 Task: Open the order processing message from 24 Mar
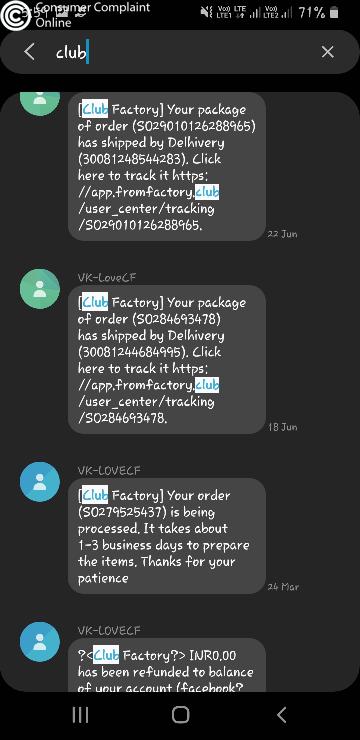(x=167, y=536)
